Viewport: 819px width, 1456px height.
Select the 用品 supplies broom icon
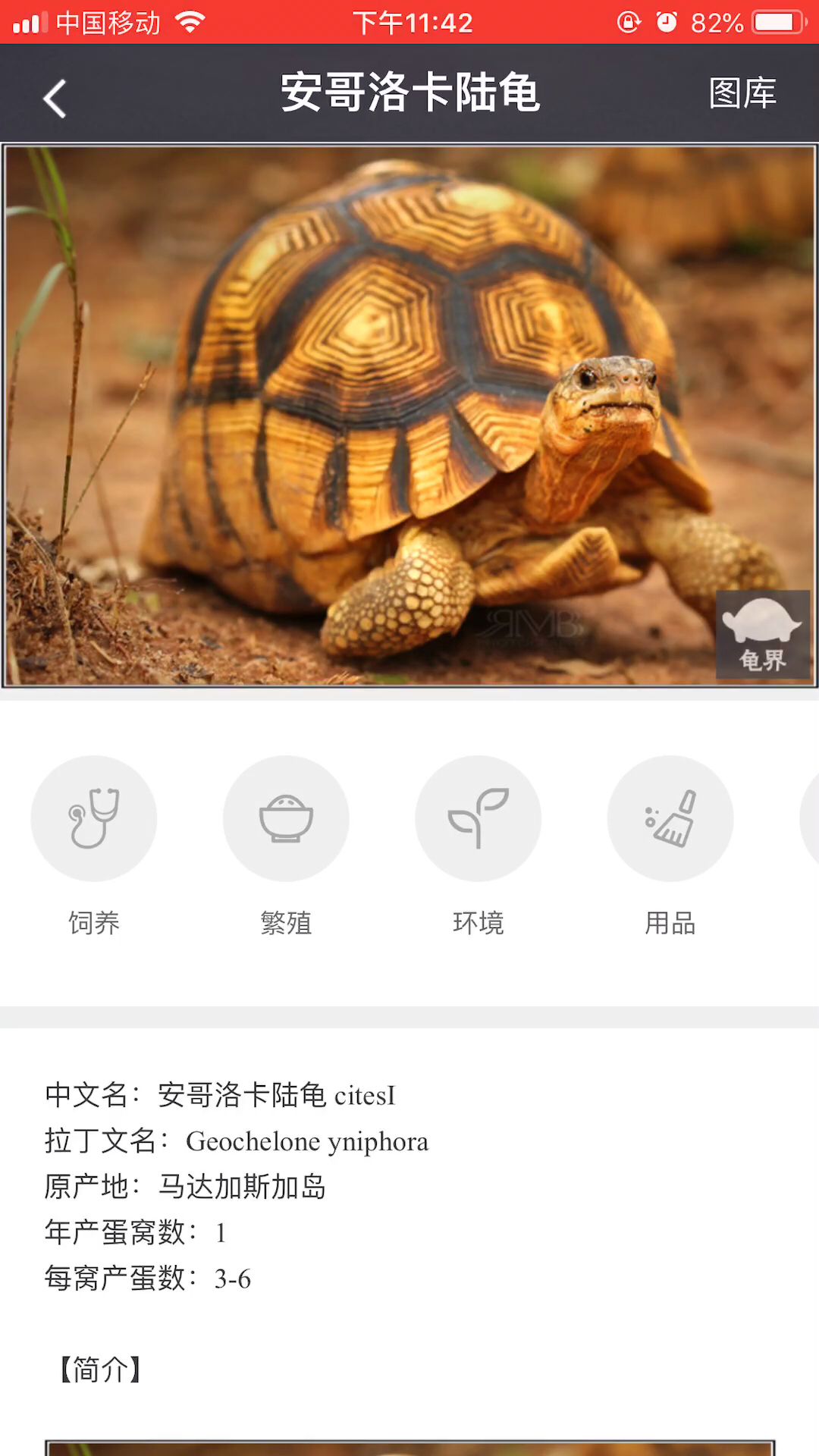pyautogui.click(x=670, y=819)
